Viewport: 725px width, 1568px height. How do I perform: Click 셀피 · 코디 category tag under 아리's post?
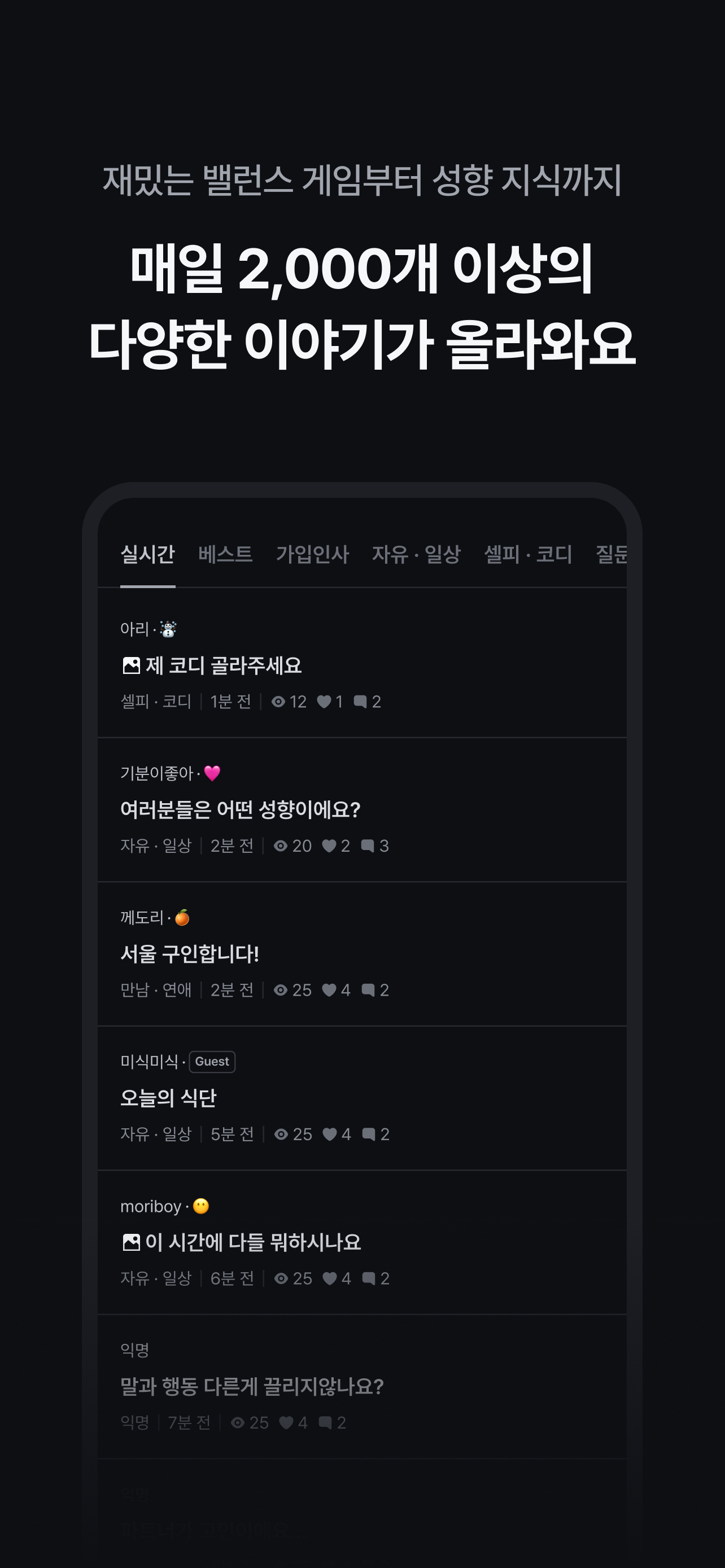(x=156, y=701)
